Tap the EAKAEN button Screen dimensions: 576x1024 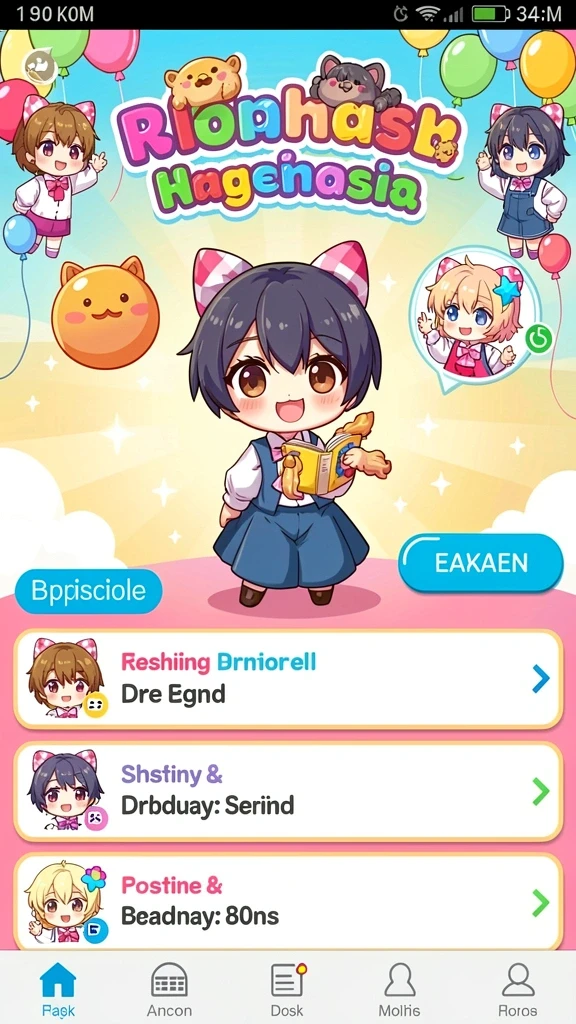click(x=481, y=563)
